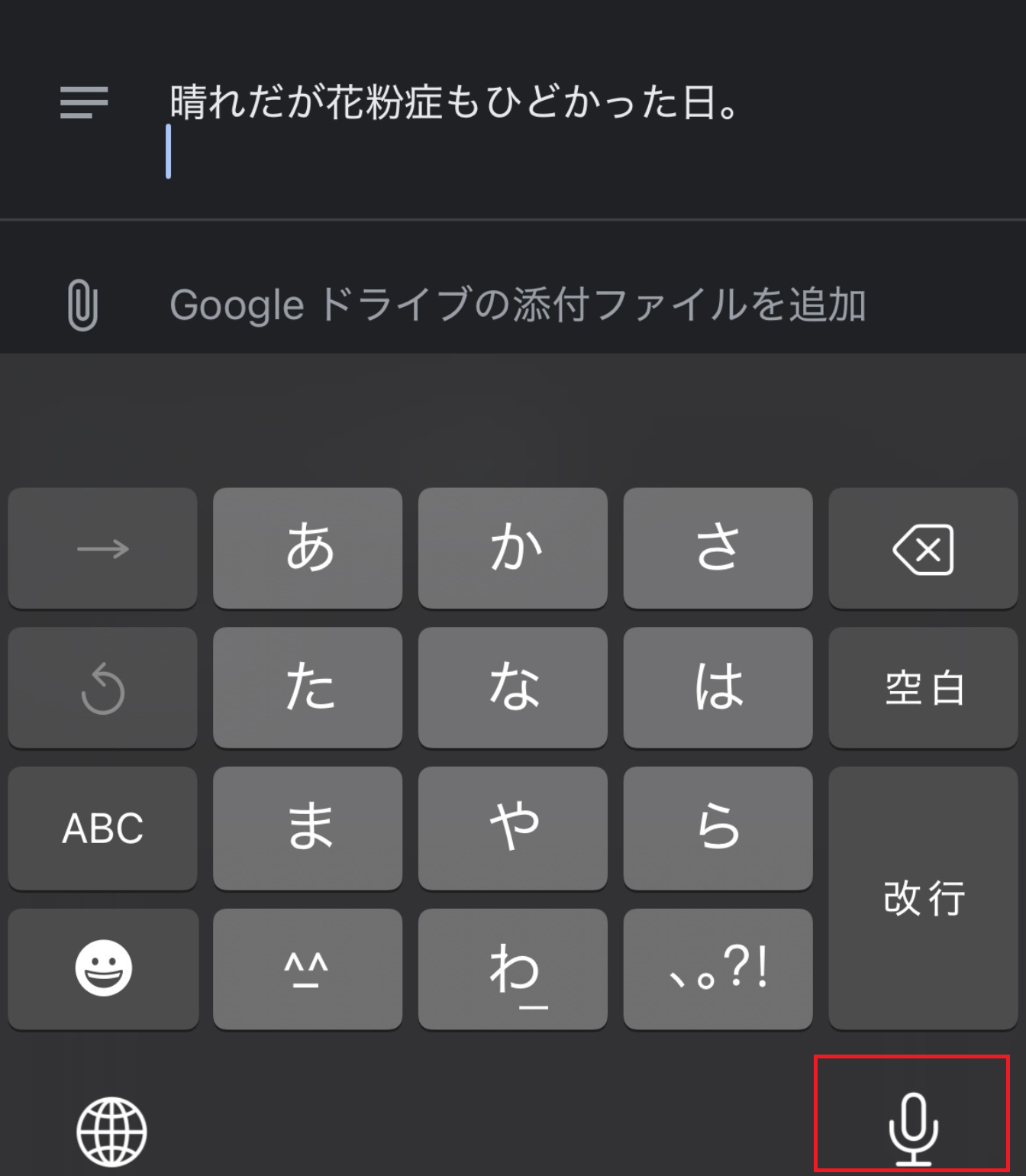Tap the や key
The width and height of the screenshot is (1026, 1176).
pyautogui.click(x=513, y=828)
